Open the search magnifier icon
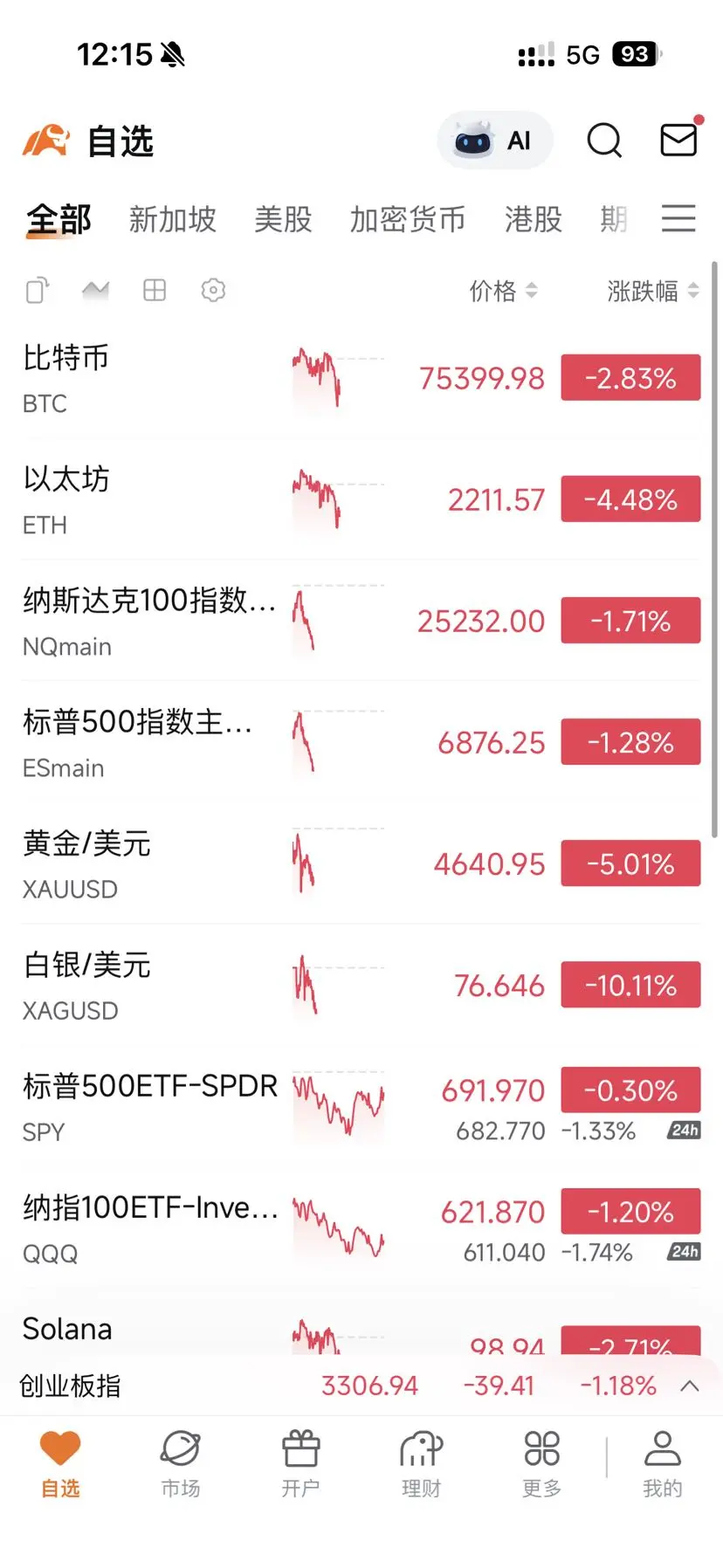Image resolution: width=723 pixels, height=1568 pixels. click(x=604, y=141)
